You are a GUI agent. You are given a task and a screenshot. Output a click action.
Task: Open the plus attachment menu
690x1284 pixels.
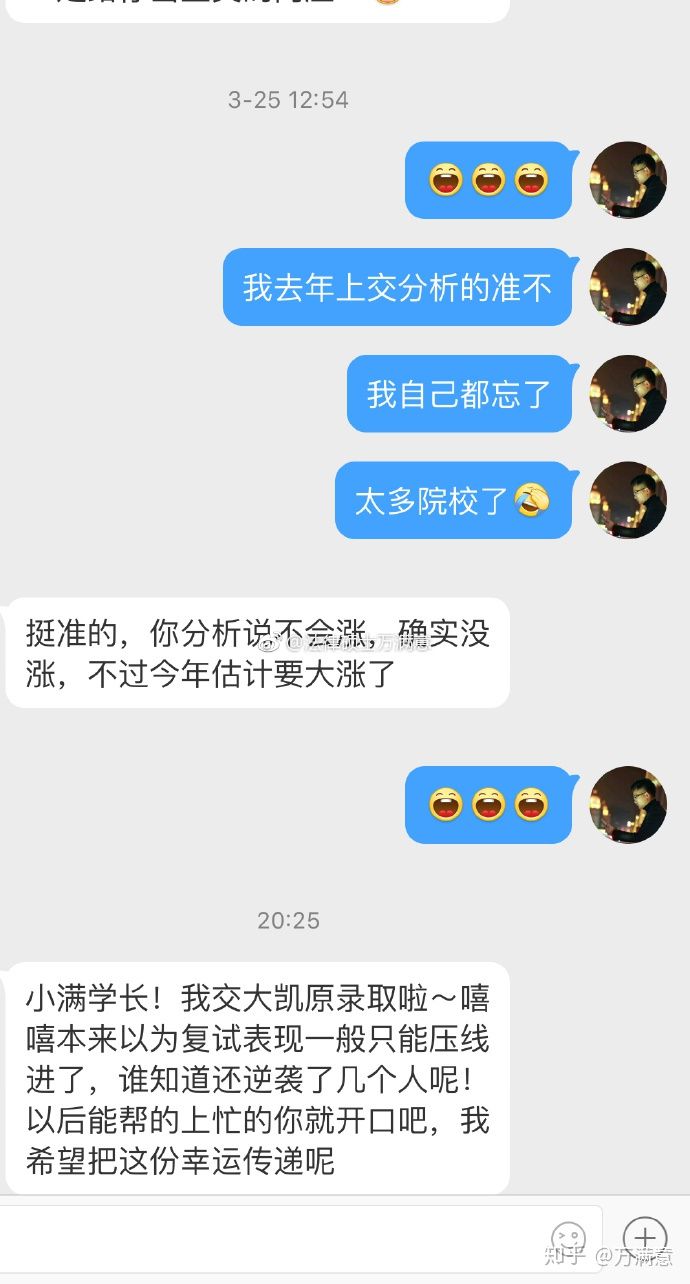point(644,1237)
